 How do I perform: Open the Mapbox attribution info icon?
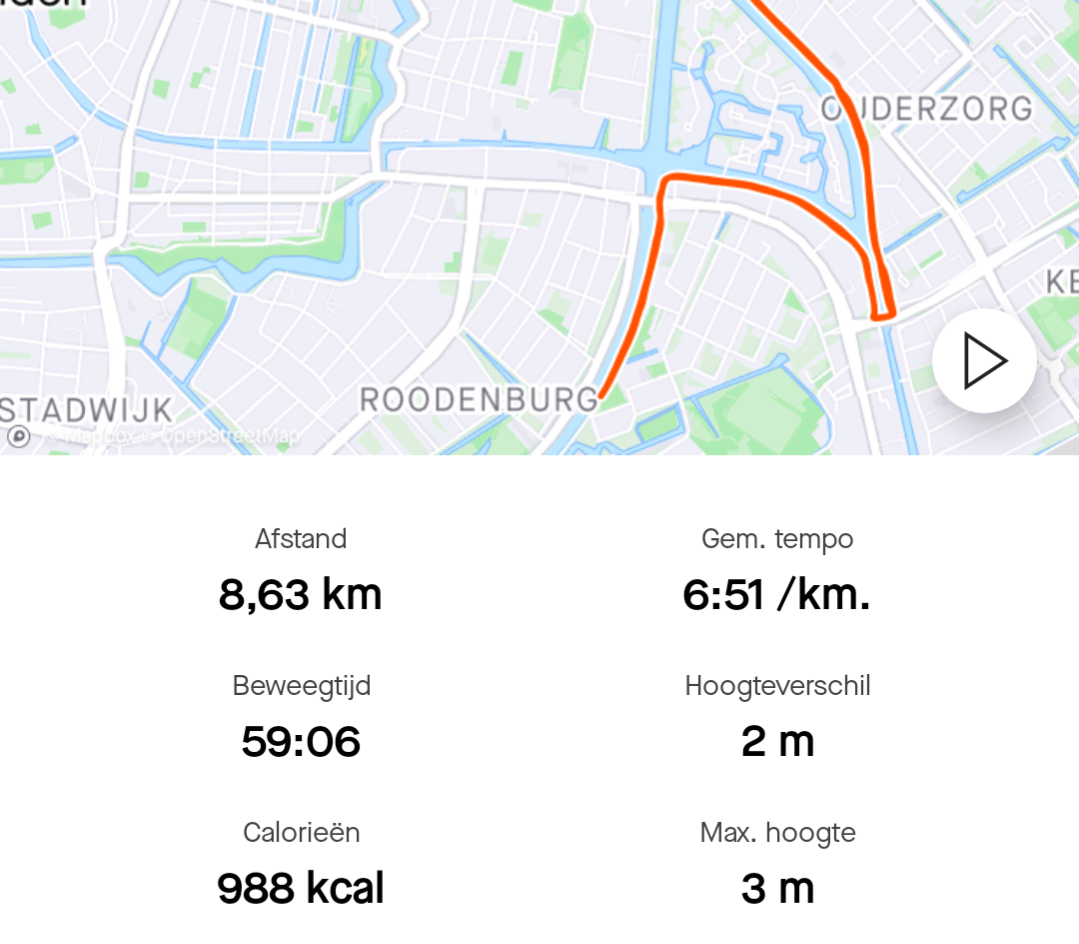(18, 437)
